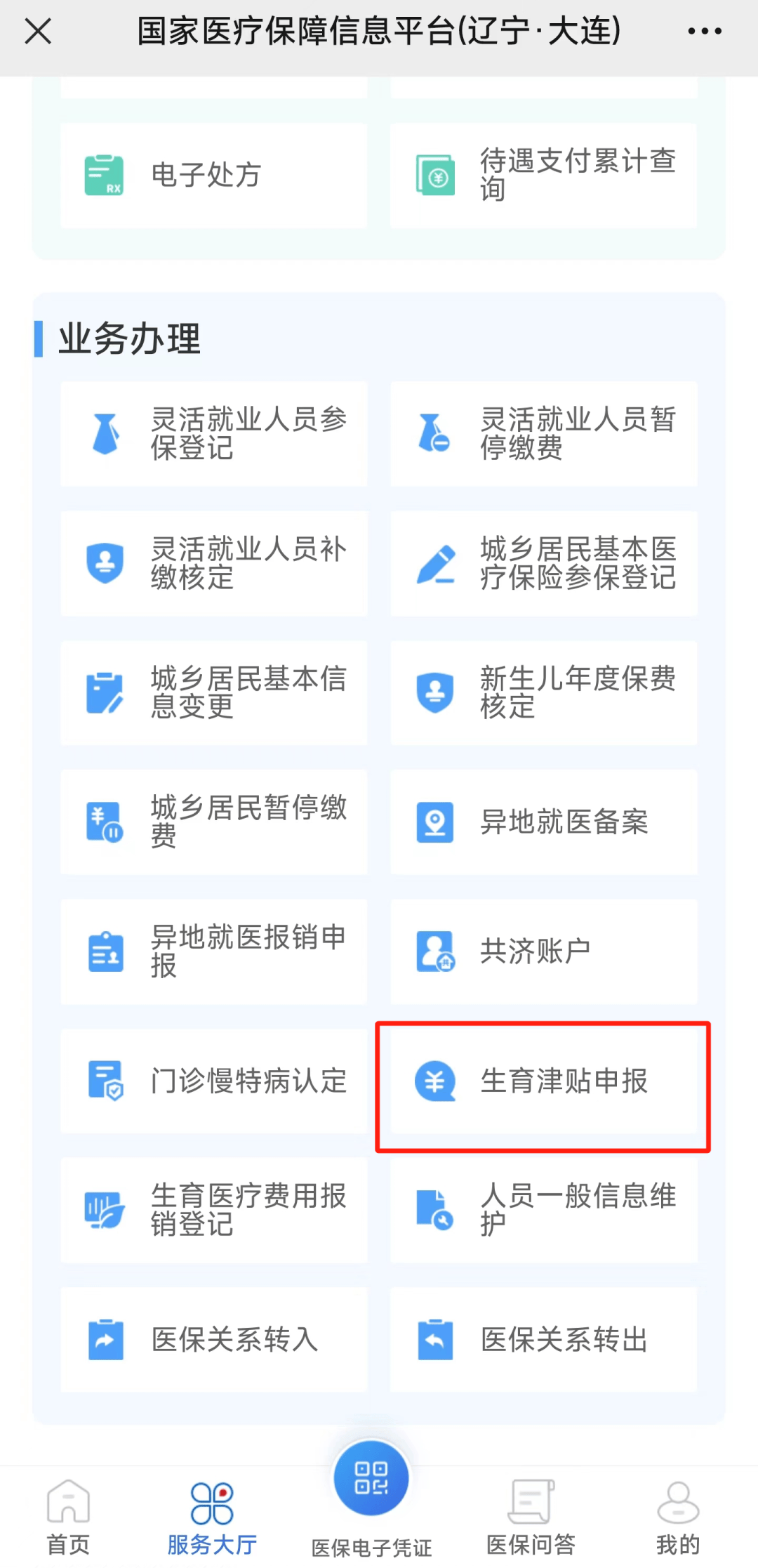This screenshot has height=1568, width=758.
Task: Open 共济账户
Action: pyautogui.click(x=543, y=951)
